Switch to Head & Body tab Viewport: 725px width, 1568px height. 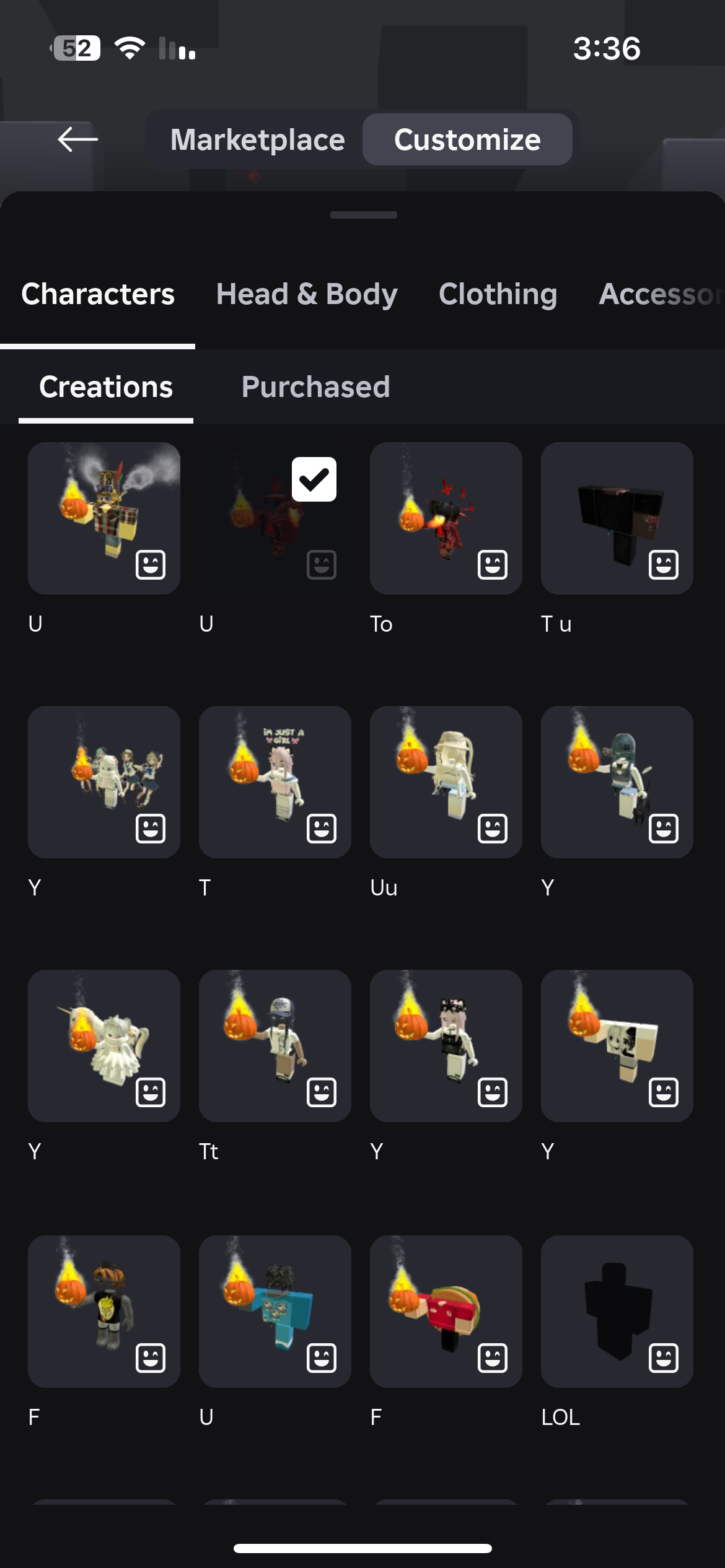[307, 294]
